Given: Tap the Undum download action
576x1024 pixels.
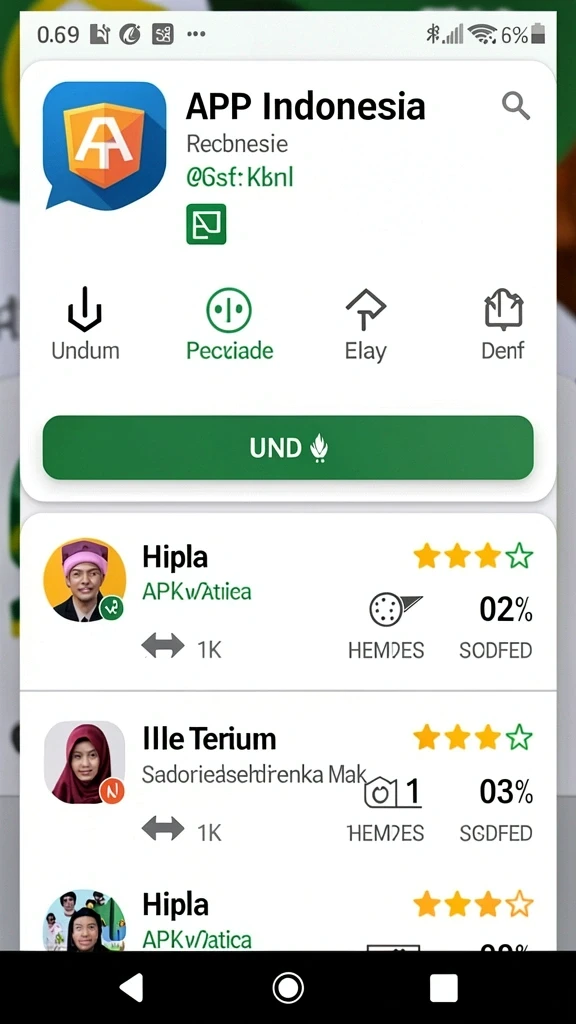Looking at the screenshot, I should point(85,325).
